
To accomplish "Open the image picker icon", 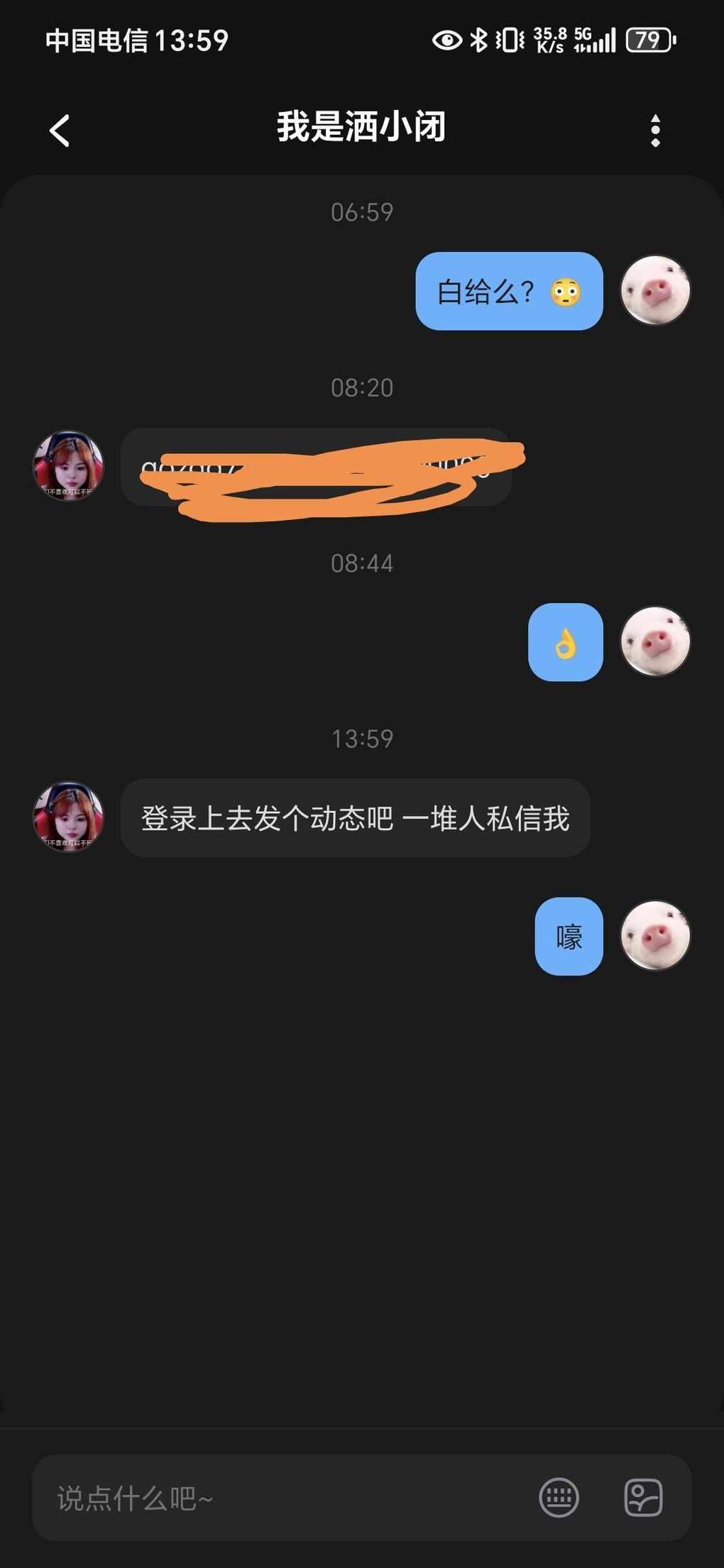I will coord(643,1498).
